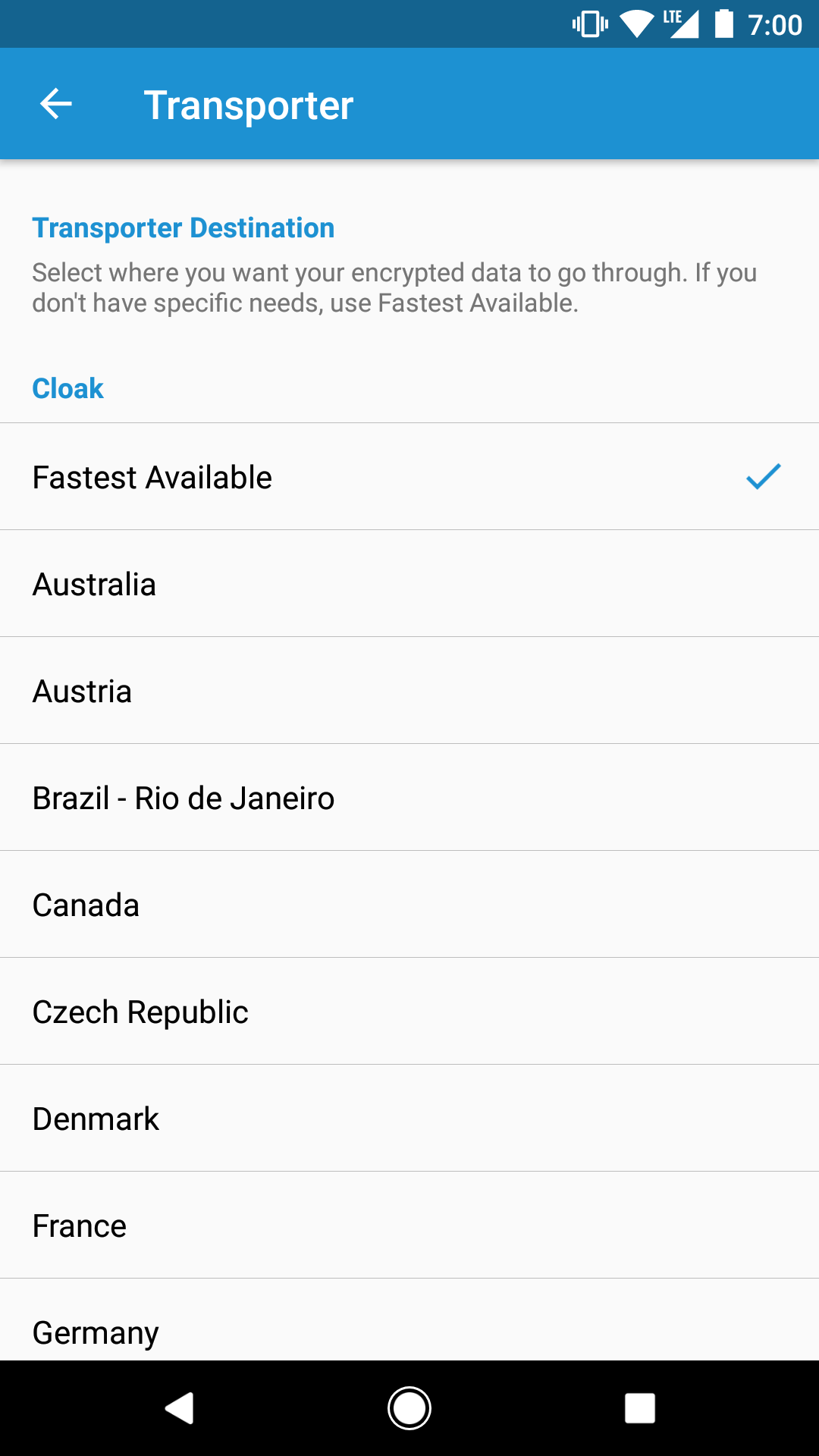This screenshot has width=819, height=1456.
Task: Tap the Cloak section header
Action: tap(67, 388)
